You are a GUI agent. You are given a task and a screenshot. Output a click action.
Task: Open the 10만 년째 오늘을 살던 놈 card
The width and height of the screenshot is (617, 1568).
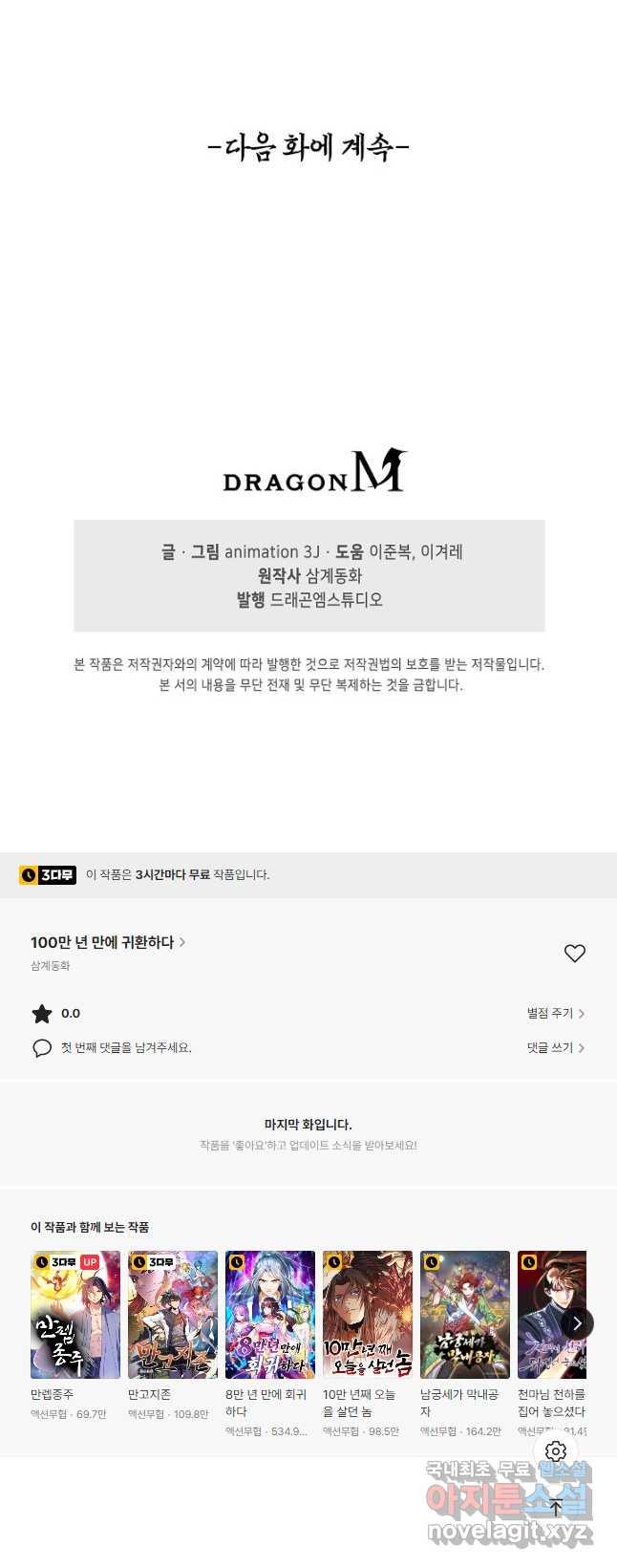point(368,1315)
